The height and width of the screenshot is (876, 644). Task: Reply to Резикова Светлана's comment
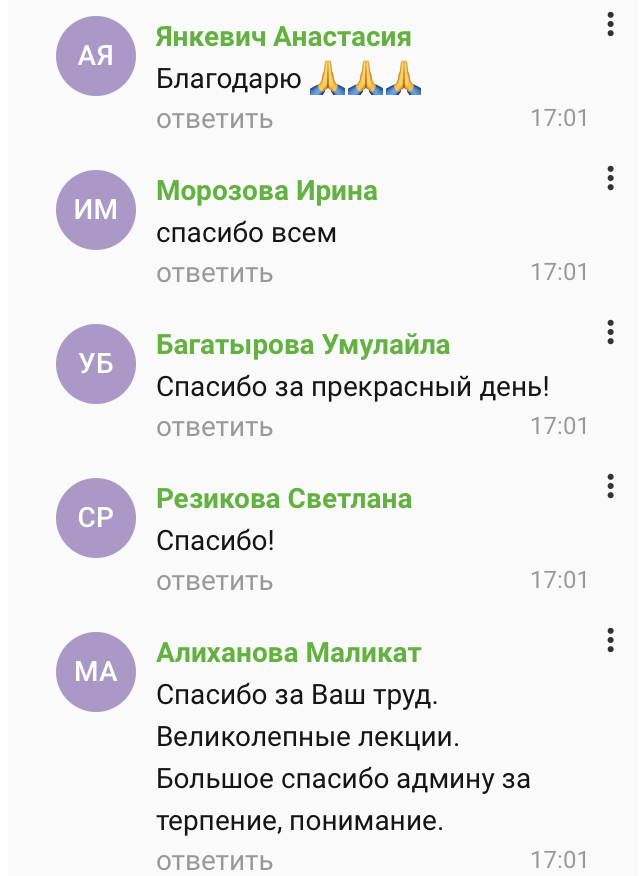[214, 581]
